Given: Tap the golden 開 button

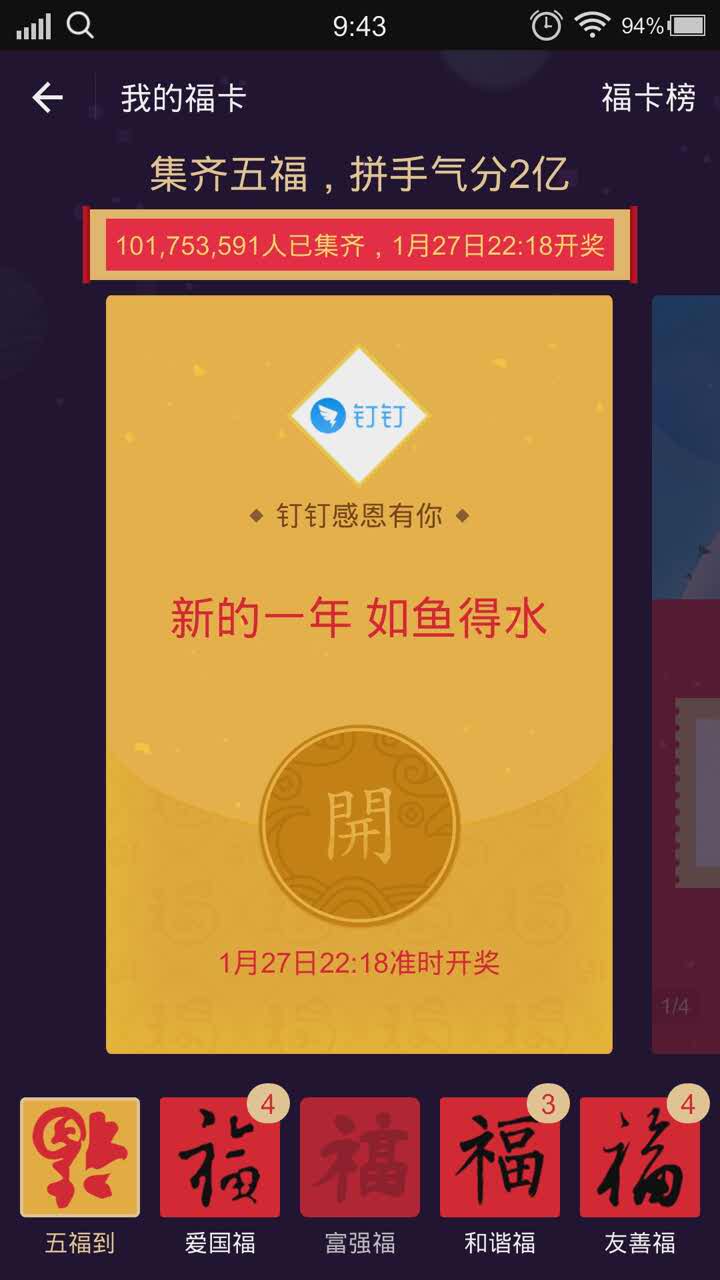Looking at the screenshot, I should pos(359,825).
